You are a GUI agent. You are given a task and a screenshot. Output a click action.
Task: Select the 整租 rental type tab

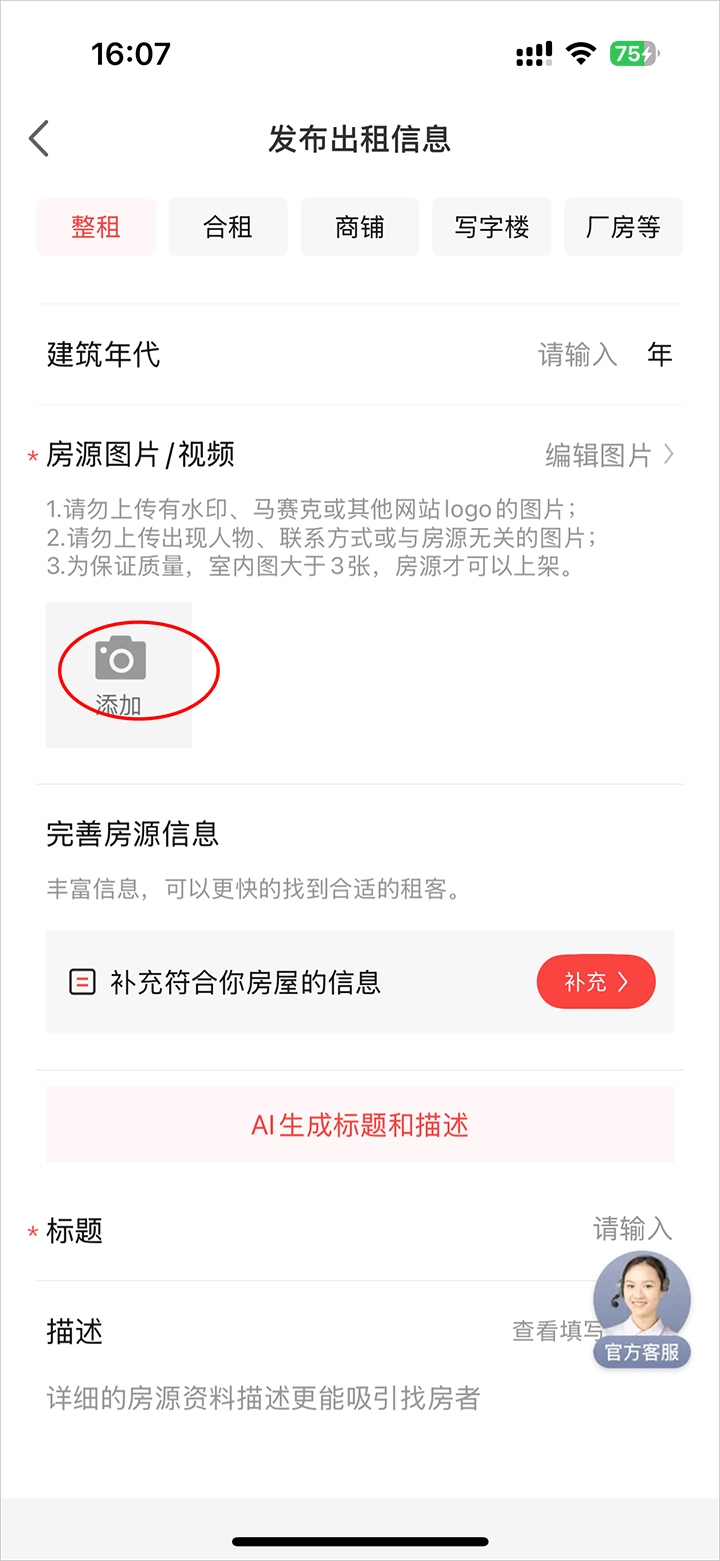(x=96, y=227)
